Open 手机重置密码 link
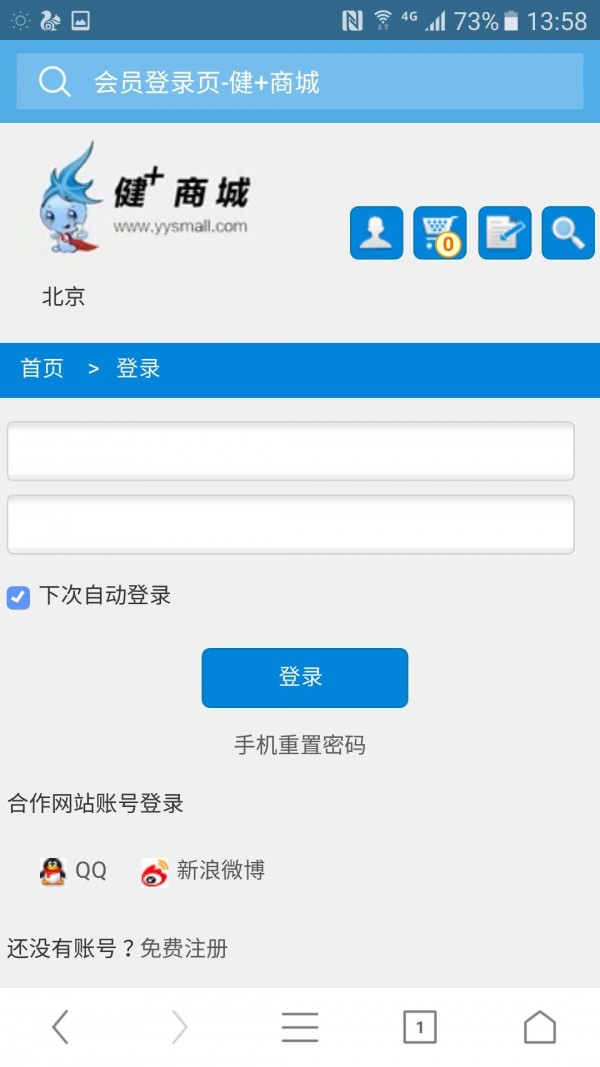600x1067 pixels. [x=300, y=745]
